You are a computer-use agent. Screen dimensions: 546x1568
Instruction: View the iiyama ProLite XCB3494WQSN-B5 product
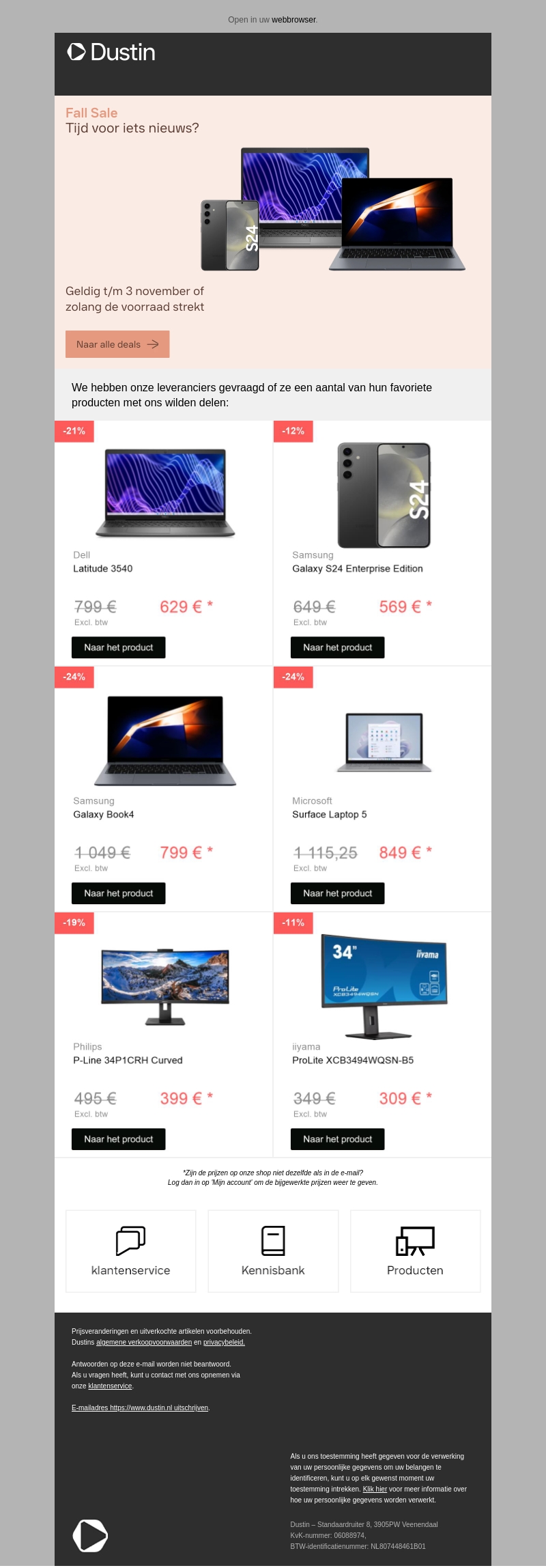tap(338, 1139)
